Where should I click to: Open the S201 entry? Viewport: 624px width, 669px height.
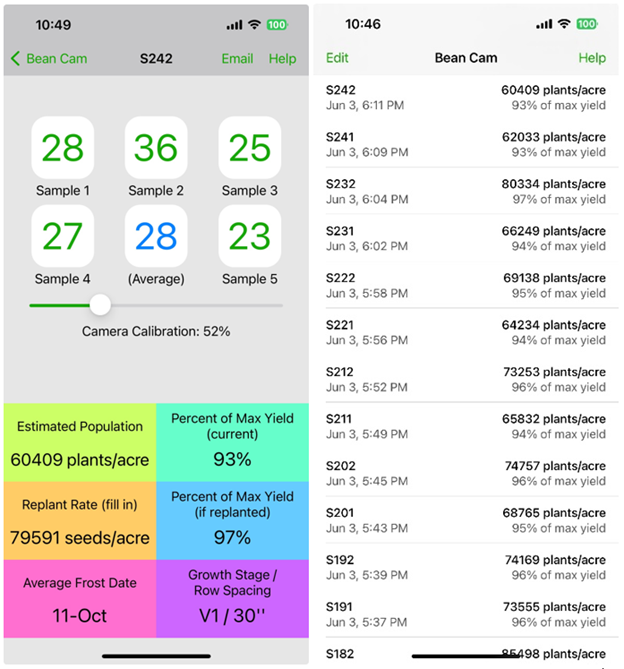(466, 520)
